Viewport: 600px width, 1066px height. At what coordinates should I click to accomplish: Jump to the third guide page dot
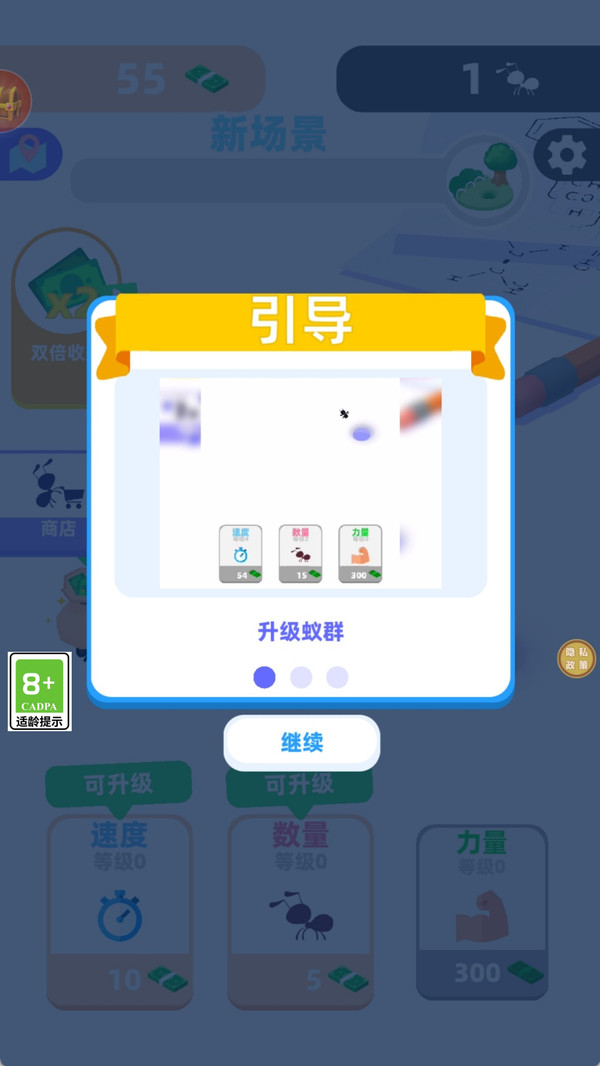[x=337, y=677]
